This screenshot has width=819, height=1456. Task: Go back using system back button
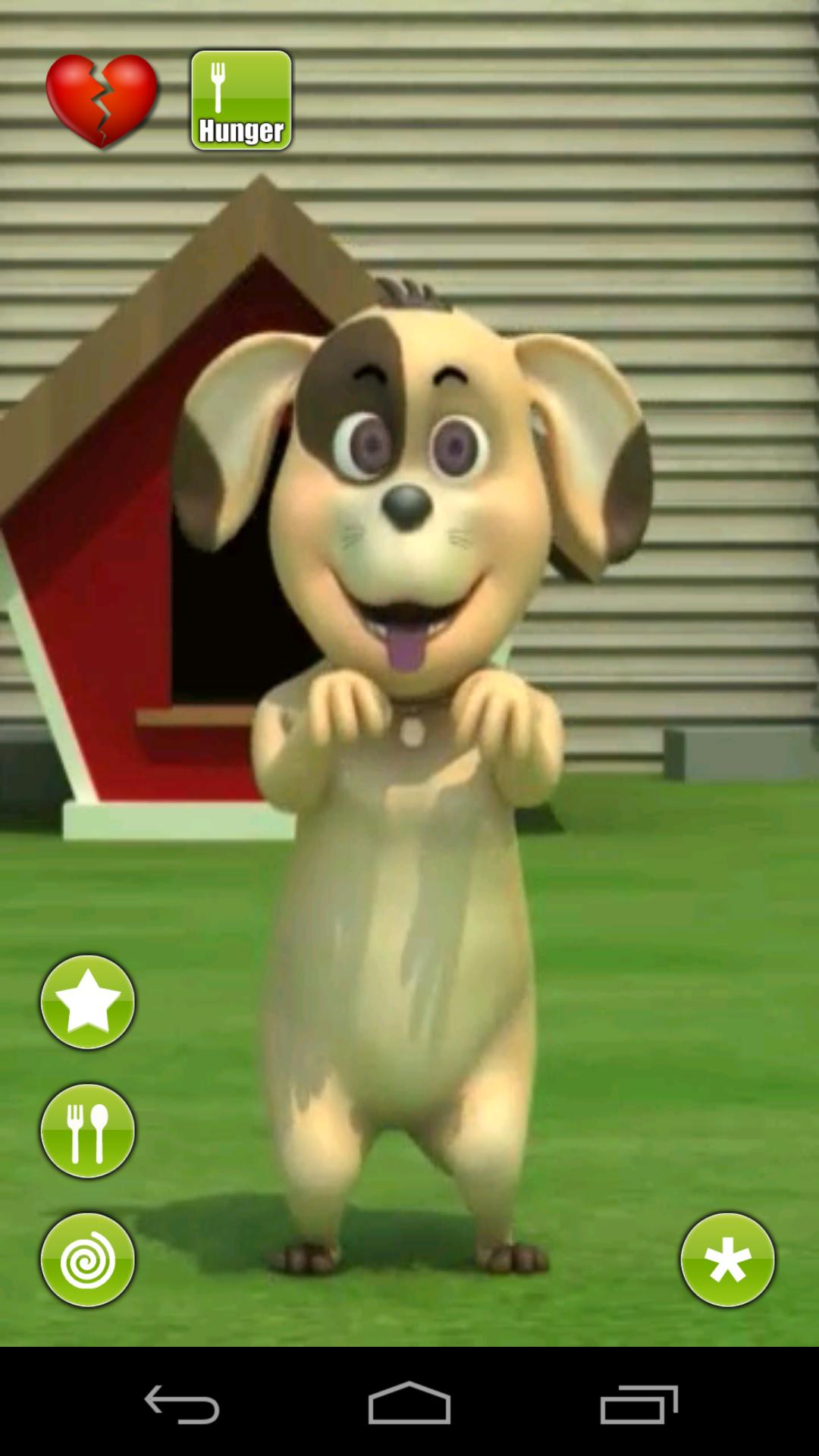(x=182, y=1404)
